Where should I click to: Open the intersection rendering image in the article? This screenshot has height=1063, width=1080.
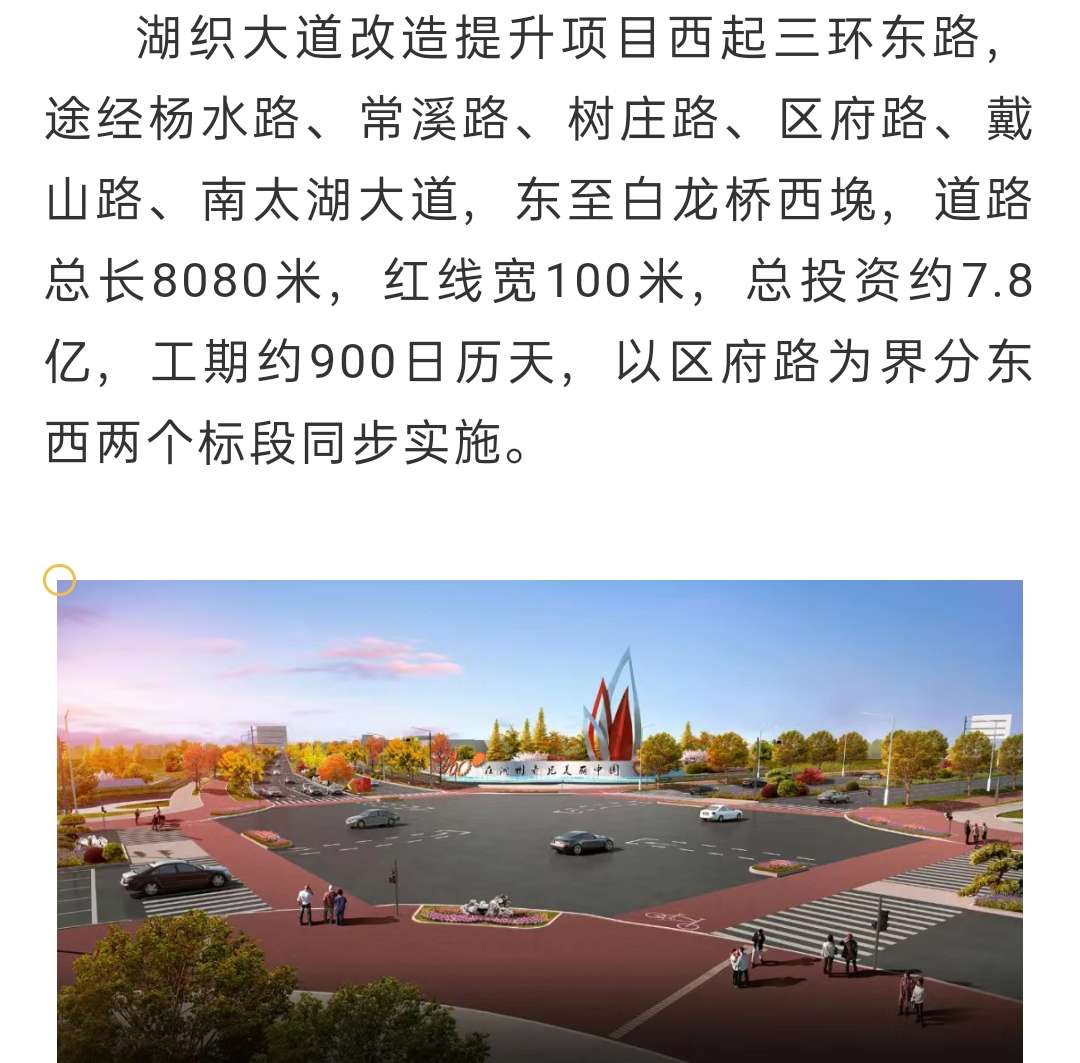tap(540, 820)
